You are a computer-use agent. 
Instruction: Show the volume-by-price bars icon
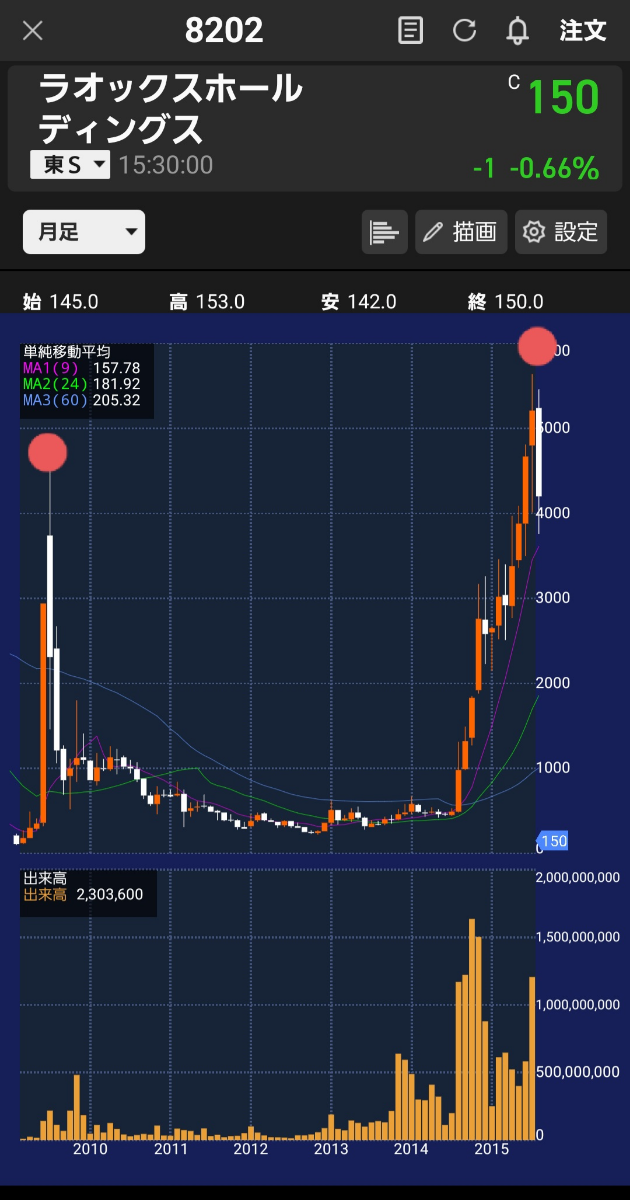pos(384,232)
